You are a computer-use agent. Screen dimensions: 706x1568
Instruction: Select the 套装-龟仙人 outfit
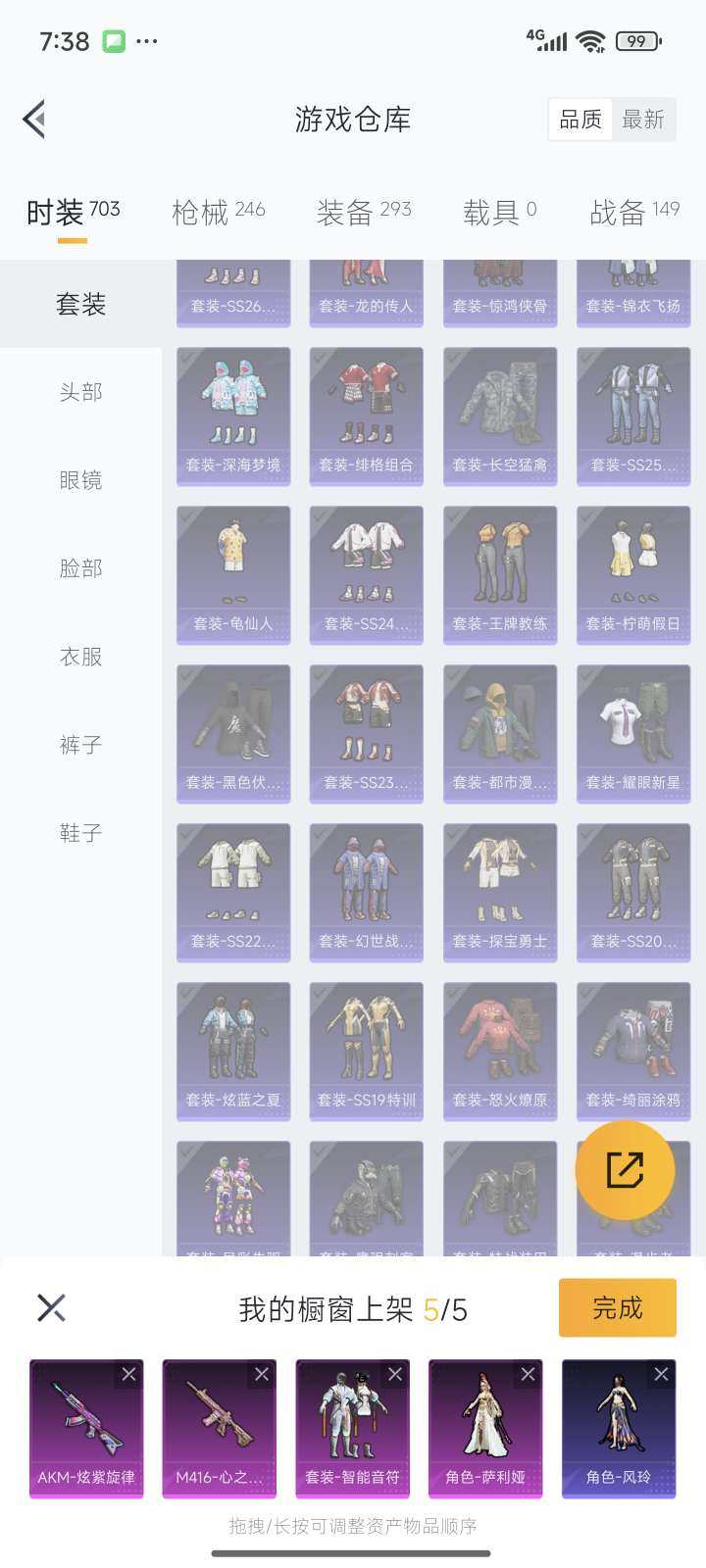pos(233,574)
